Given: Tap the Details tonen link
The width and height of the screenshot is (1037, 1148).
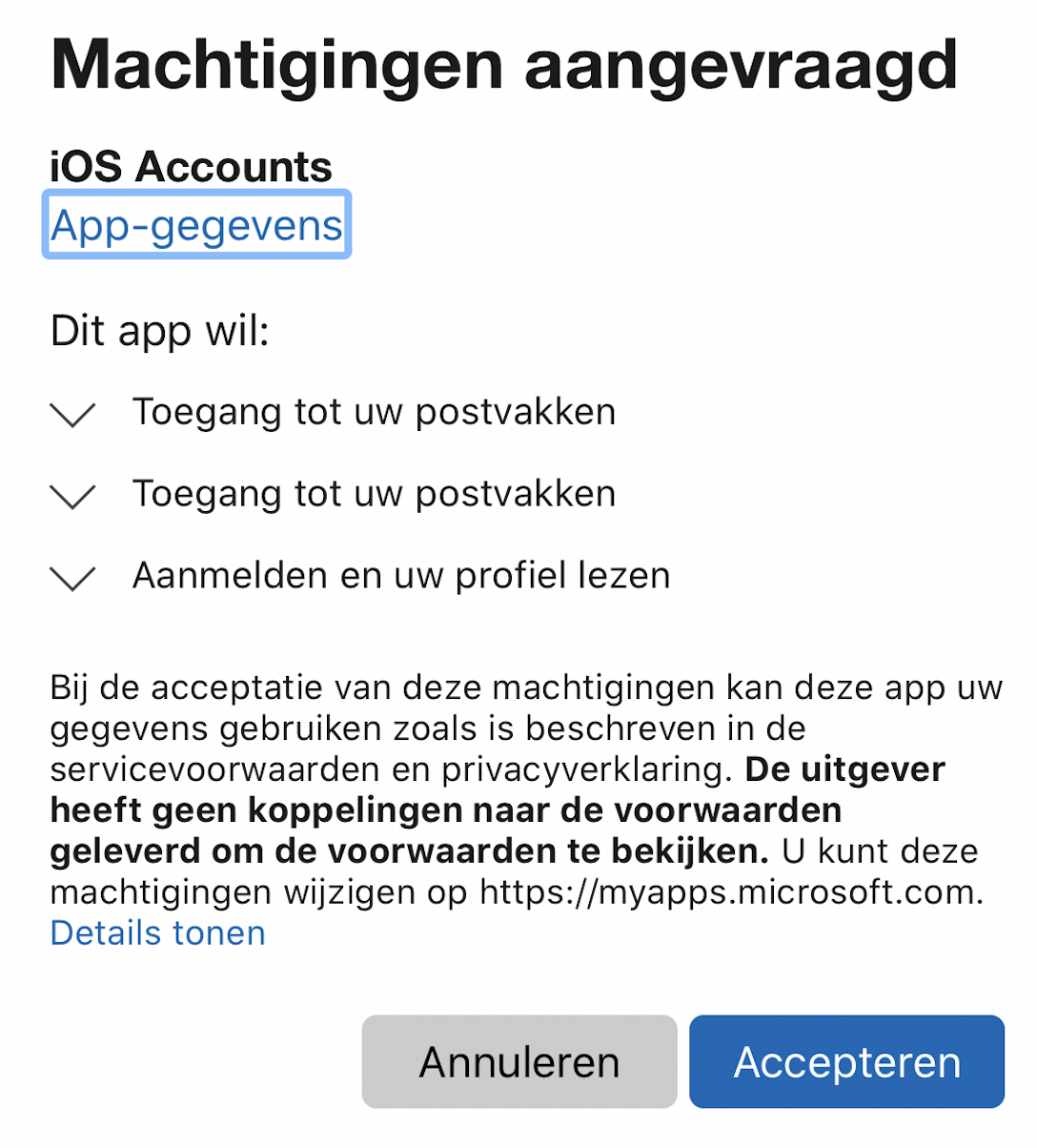Looking at the screenshot, I should [x=158, y=933].
